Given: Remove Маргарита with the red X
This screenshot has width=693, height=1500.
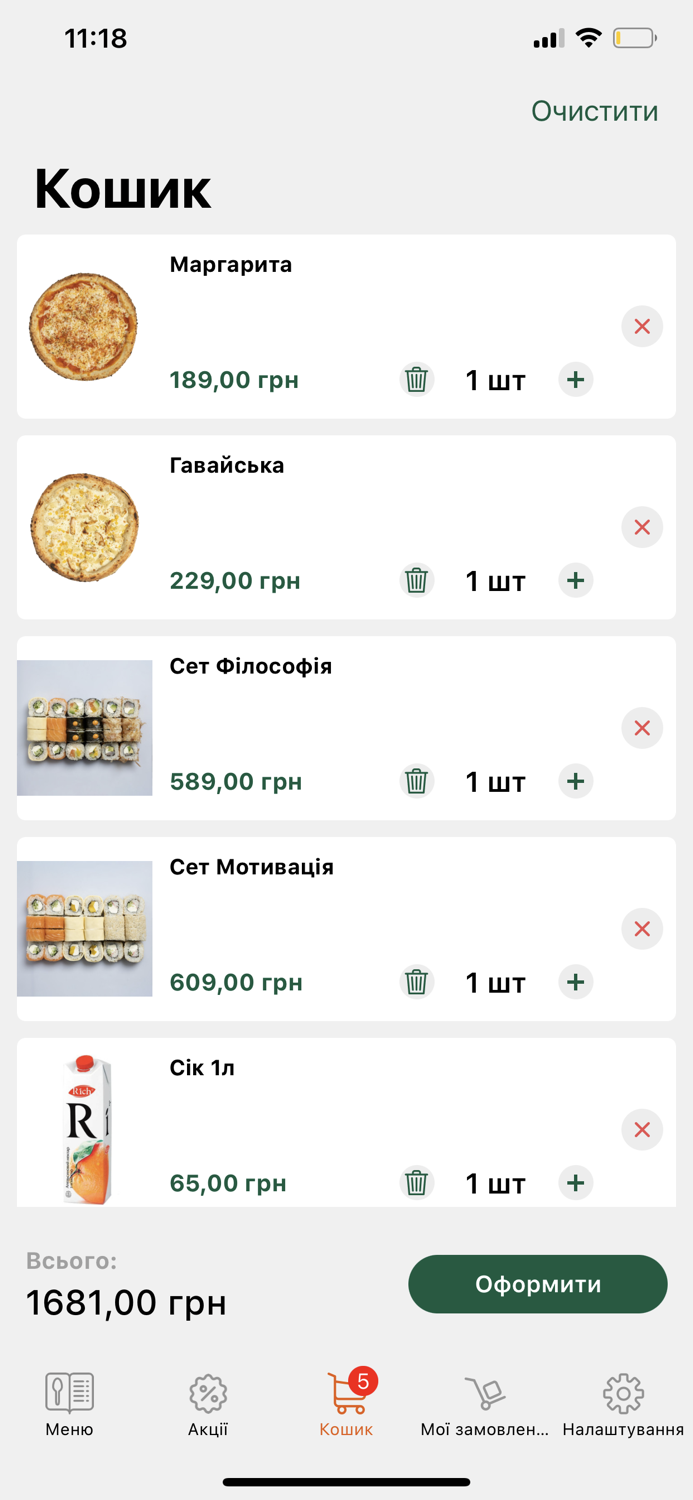Looking at the screenshot, I should pos(642,326).
